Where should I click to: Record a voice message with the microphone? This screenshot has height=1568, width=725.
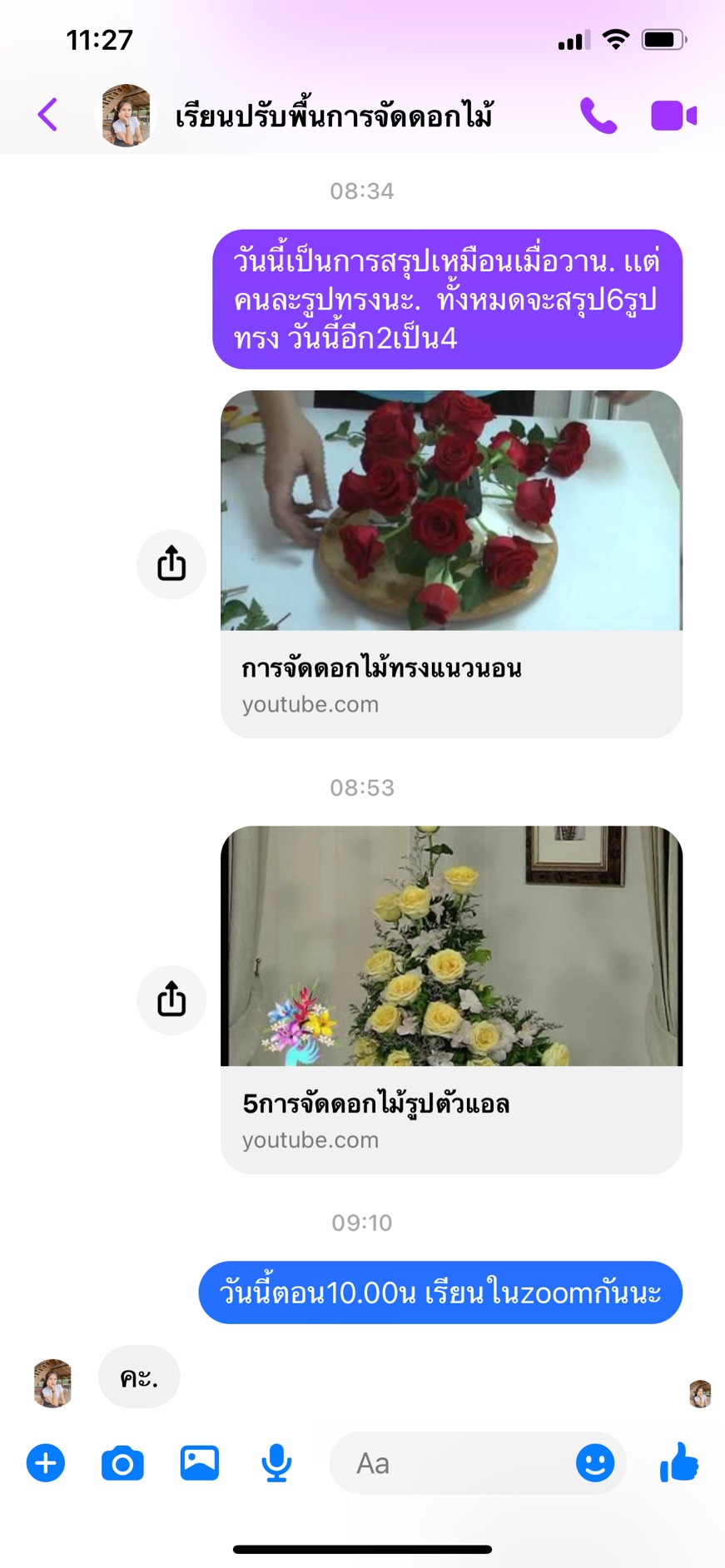pyautogui.click(x=276, y=1463)
